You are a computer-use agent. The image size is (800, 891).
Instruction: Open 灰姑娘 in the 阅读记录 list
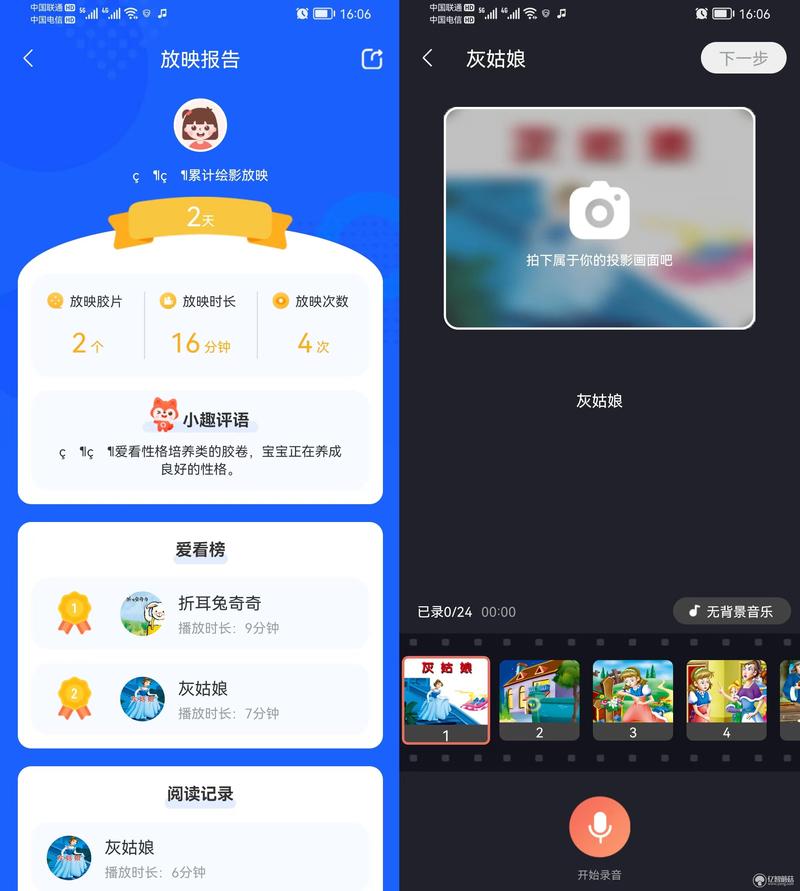(200, 857)
